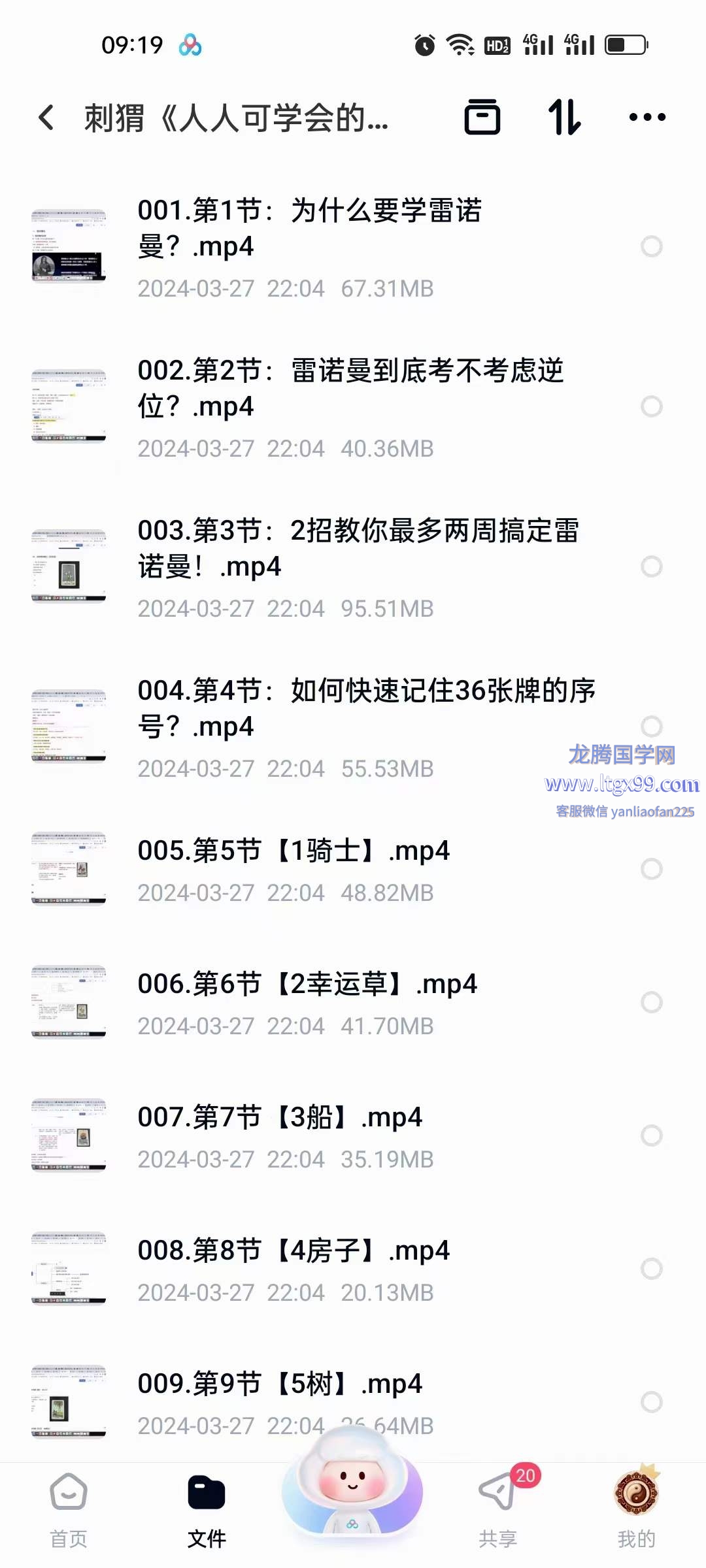Screen dimensions: 706x1568
Task: Open 007.第7节【3船】.mp4
Action: (280, 1117)
